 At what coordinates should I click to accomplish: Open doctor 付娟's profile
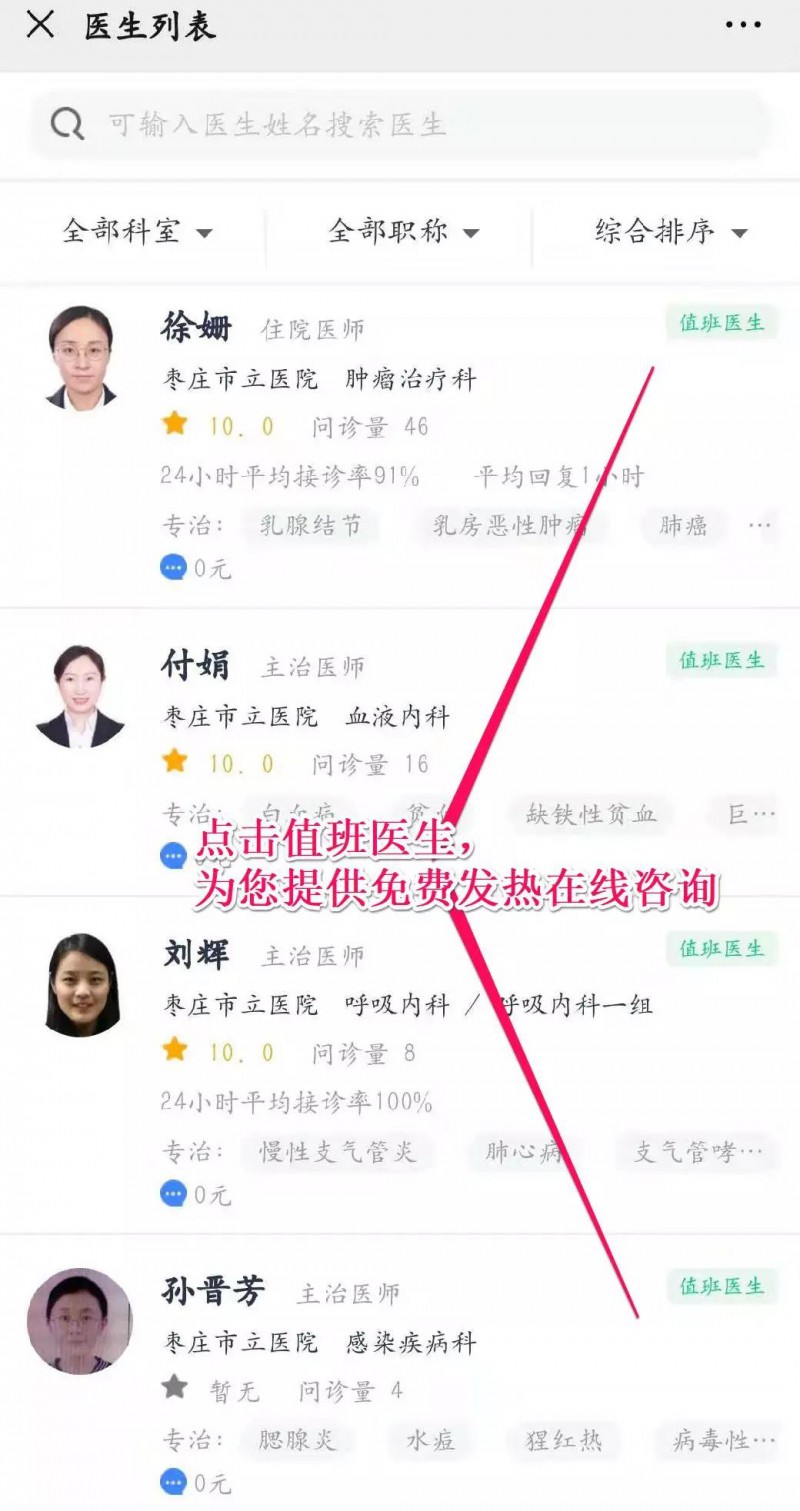[196, 665]
